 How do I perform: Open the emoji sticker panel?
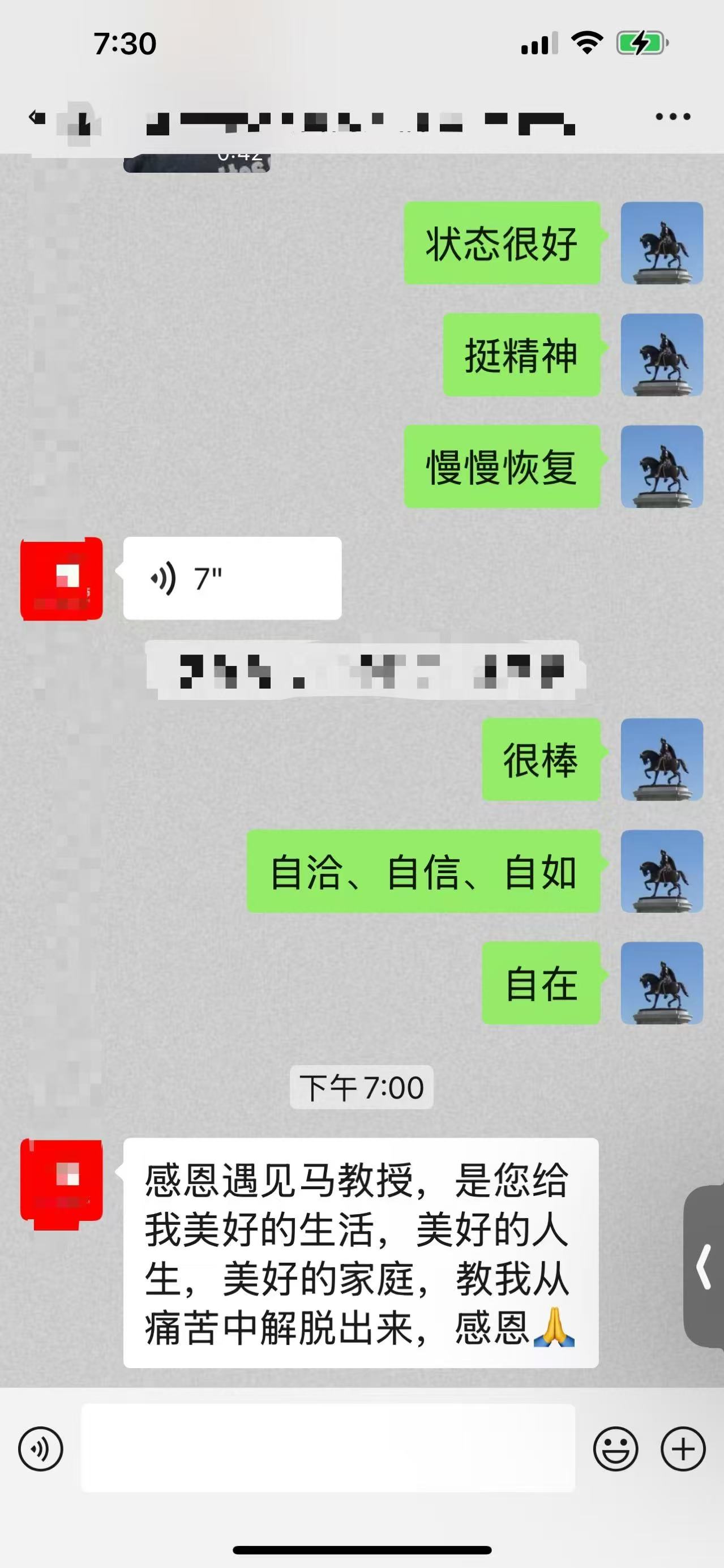[615, 1449]
